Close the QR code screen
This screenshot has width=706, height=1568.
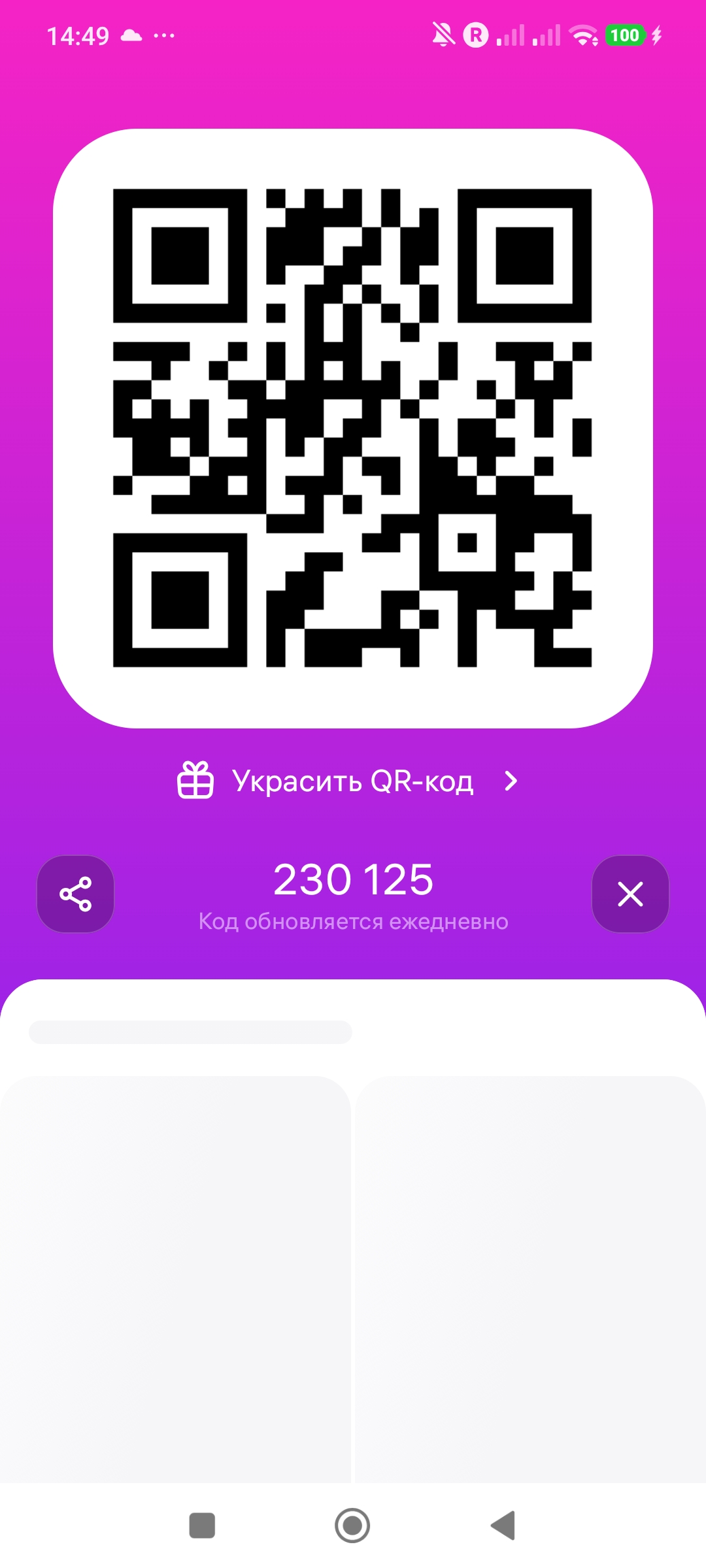(x=630, y=894)
